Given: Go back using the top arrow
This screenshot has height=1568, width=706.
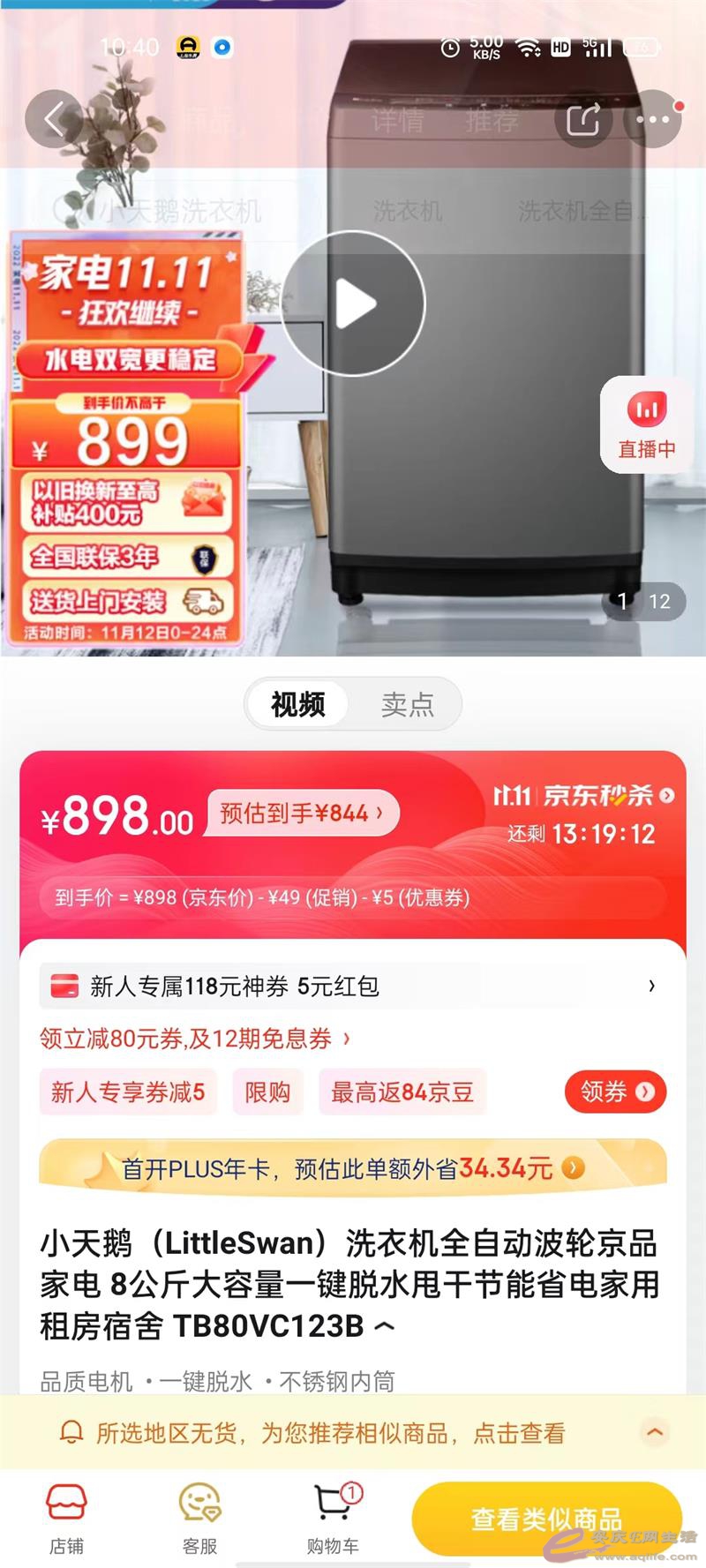Looking at the screenshot, I should click(x=54, y=119).
